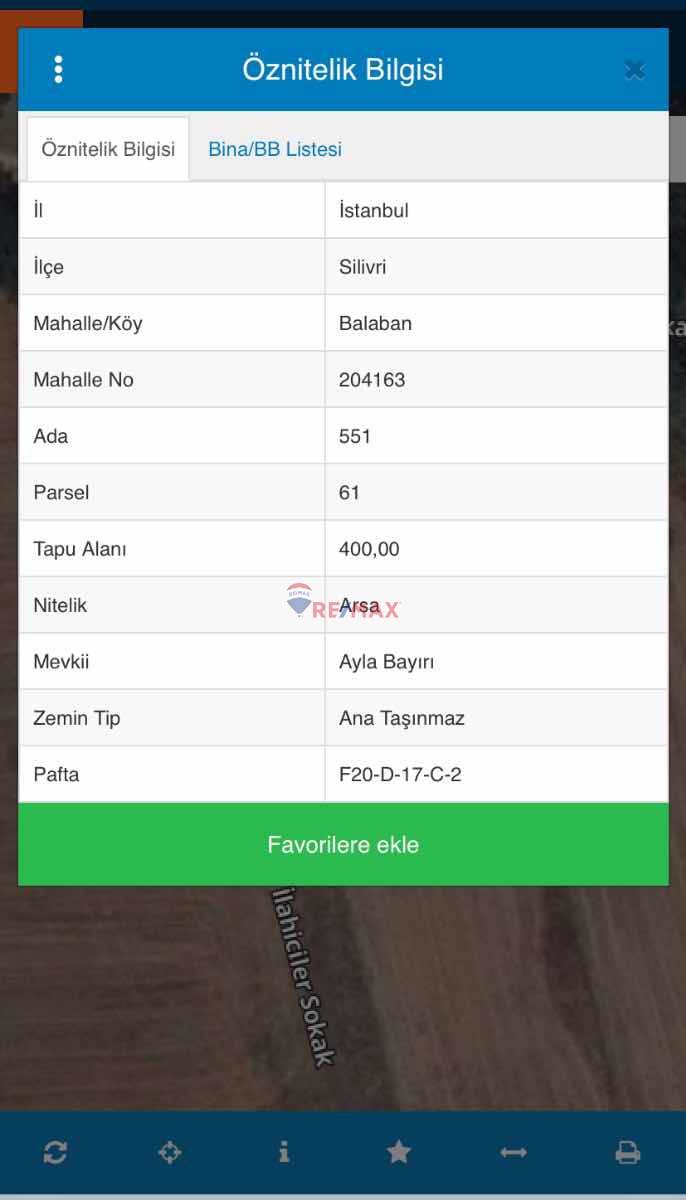This screenshot has height=1200, width=686.
Task: Tap the printer icon
Action: [628, 1153]
